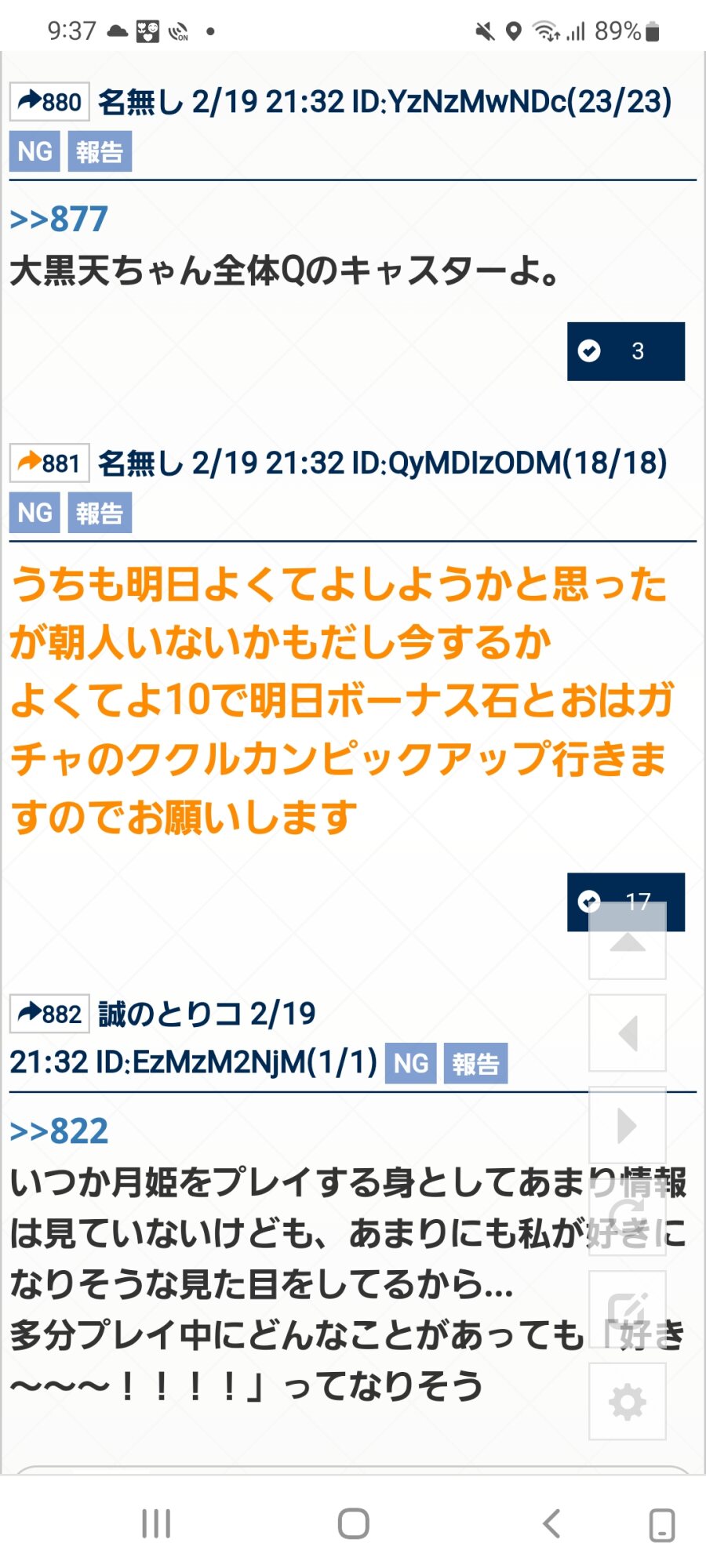Like post 880 with 3 votes
The image size is (706, 1568).
click(625, 351)
